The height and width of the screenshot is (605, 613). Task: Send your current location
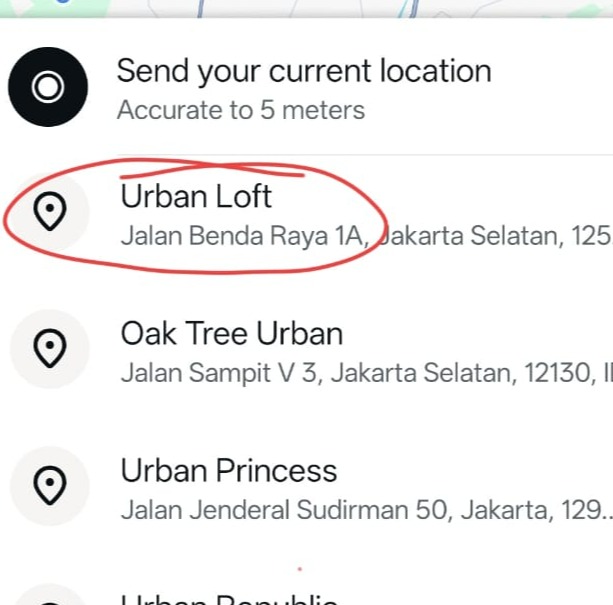(x=303, y=88)
